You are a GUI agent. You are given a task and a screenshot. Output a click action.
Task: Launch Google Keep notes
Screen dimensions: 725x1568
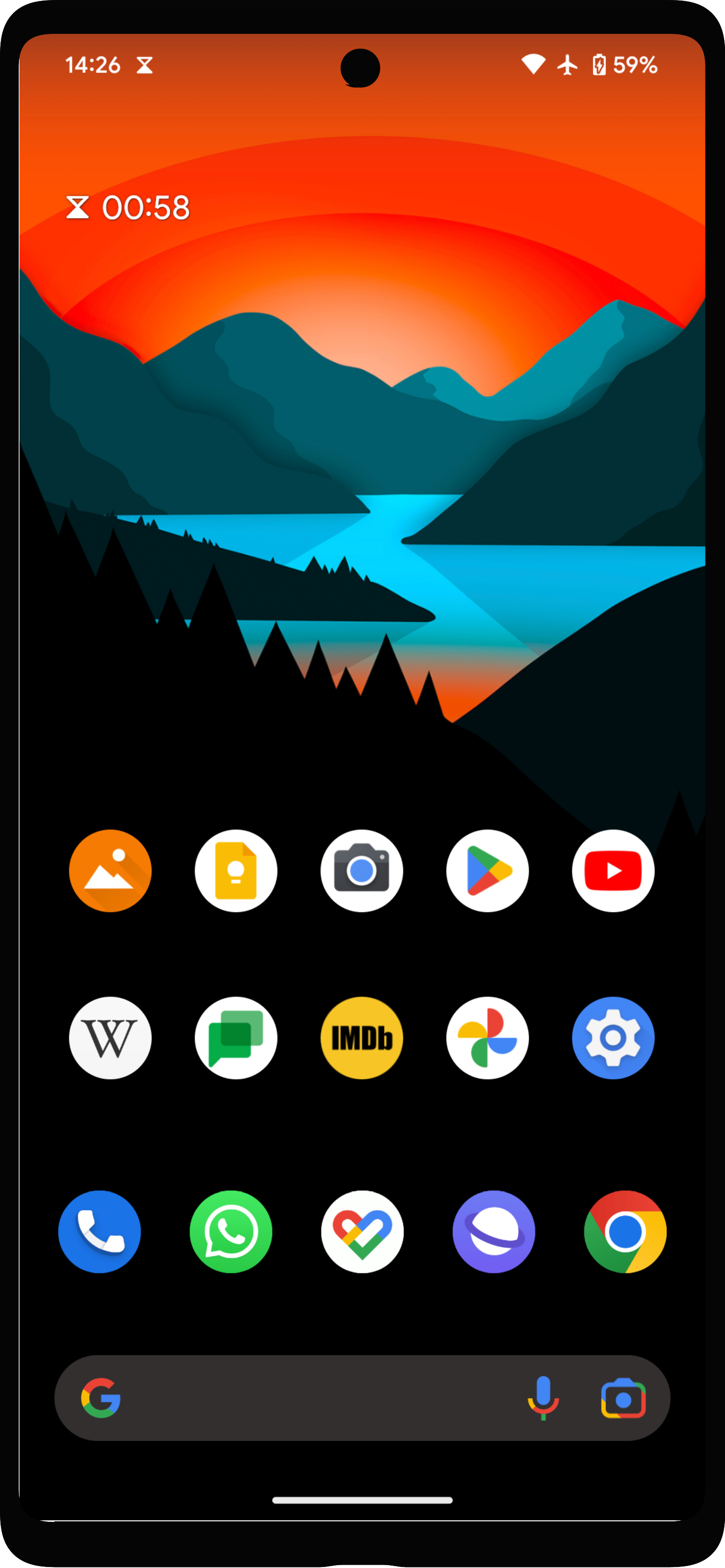click(x=236, y=870)
